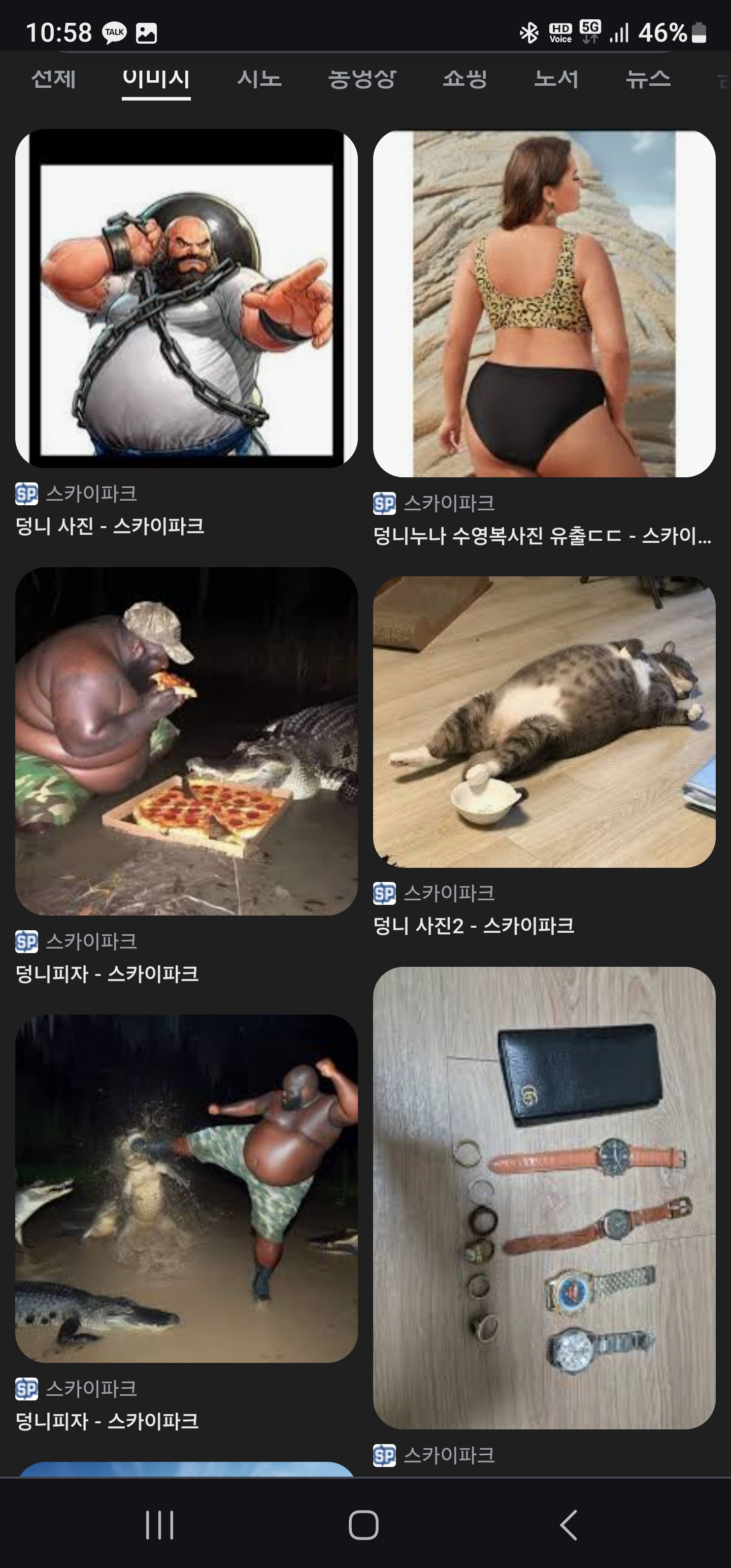731x1568 pixels.
Task: Open the 덩니 사진 - 스카이파크 link
Action: click(110, 526)
